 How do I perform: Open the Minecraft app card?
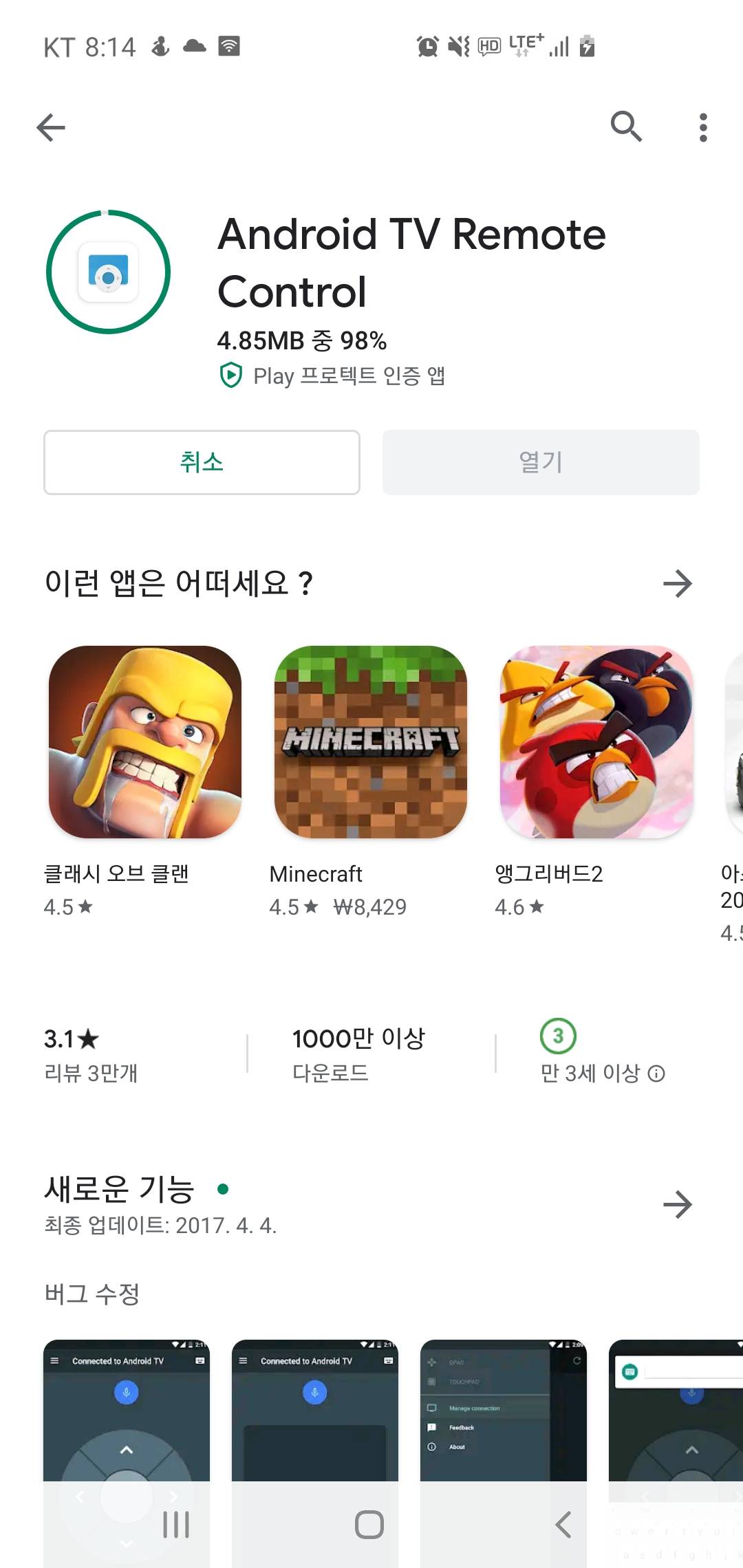[x=371, y=742]
